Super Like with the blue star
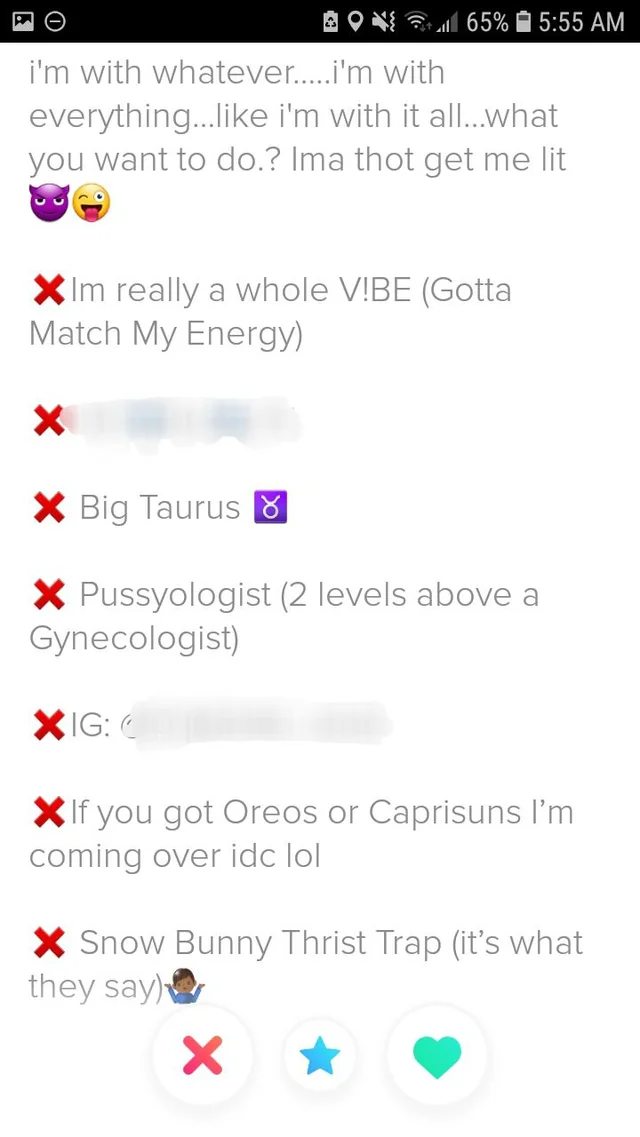 pyautogui.click(x=320, y=1055)
